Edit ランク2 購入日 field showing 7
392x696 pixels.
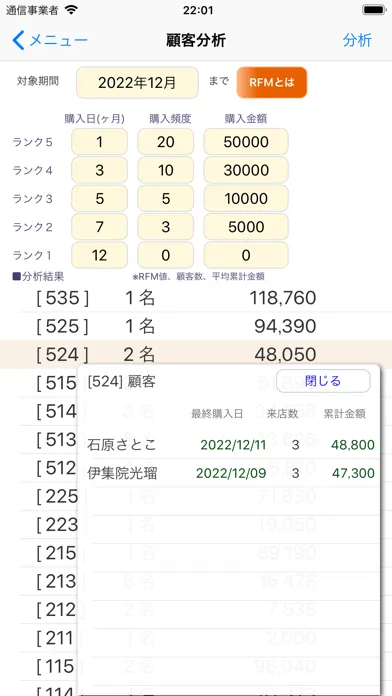(x=99, y=227)
